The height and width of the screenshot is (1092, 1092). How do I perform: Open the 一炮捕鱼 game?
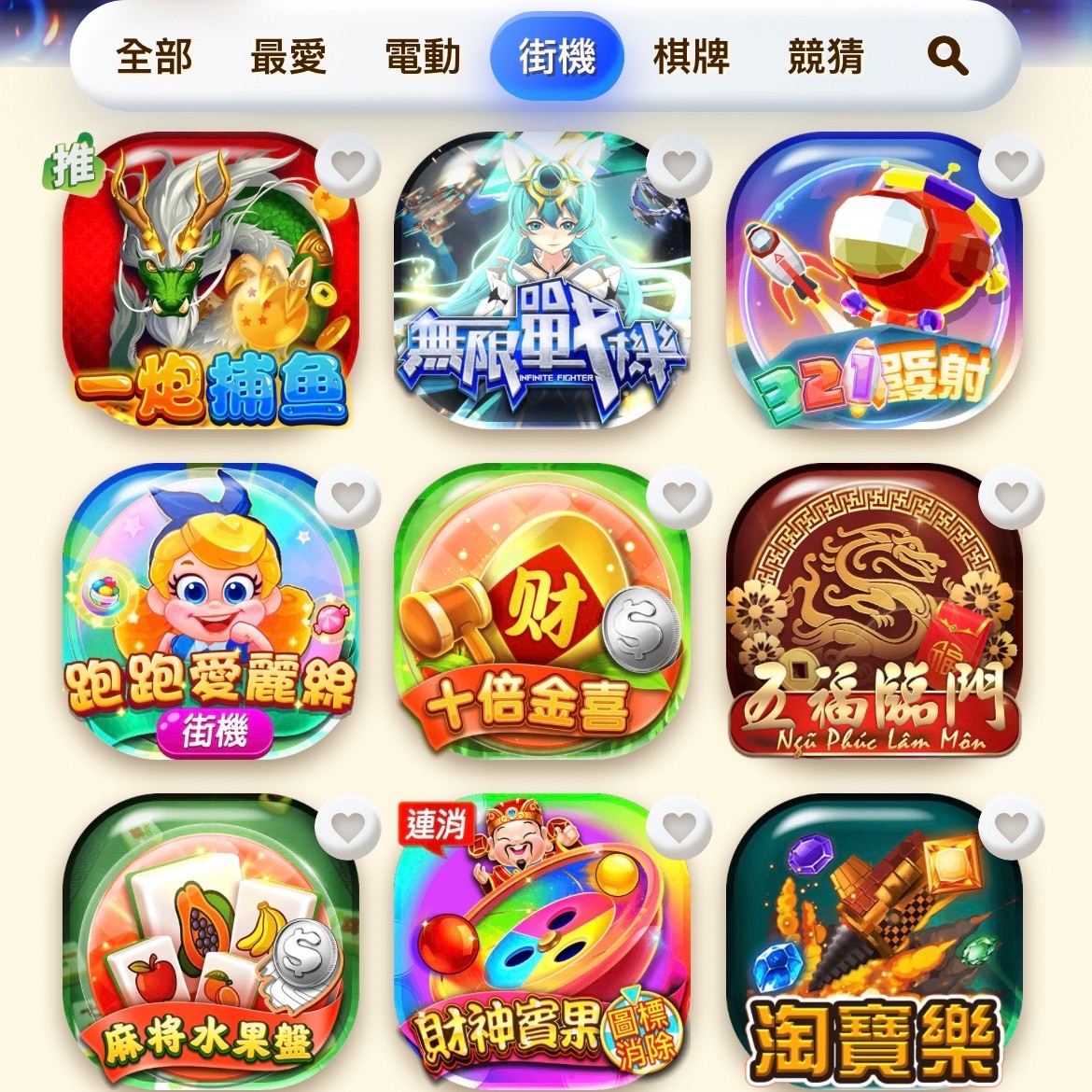tap(211, 280)
